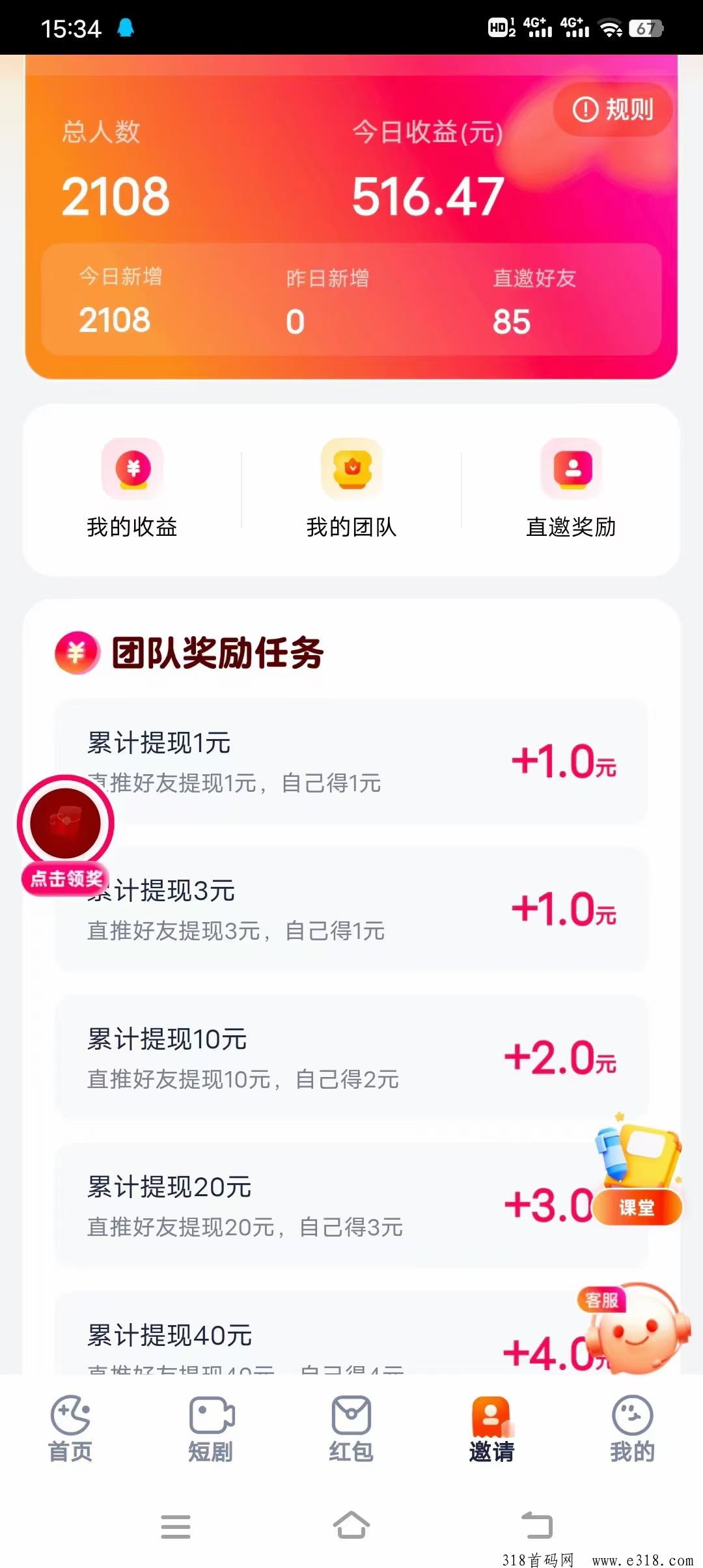The height and width of the screenshot is (1568, 703).
Task: Open the 规则 rules button
Action: click(x=613, y=109)
